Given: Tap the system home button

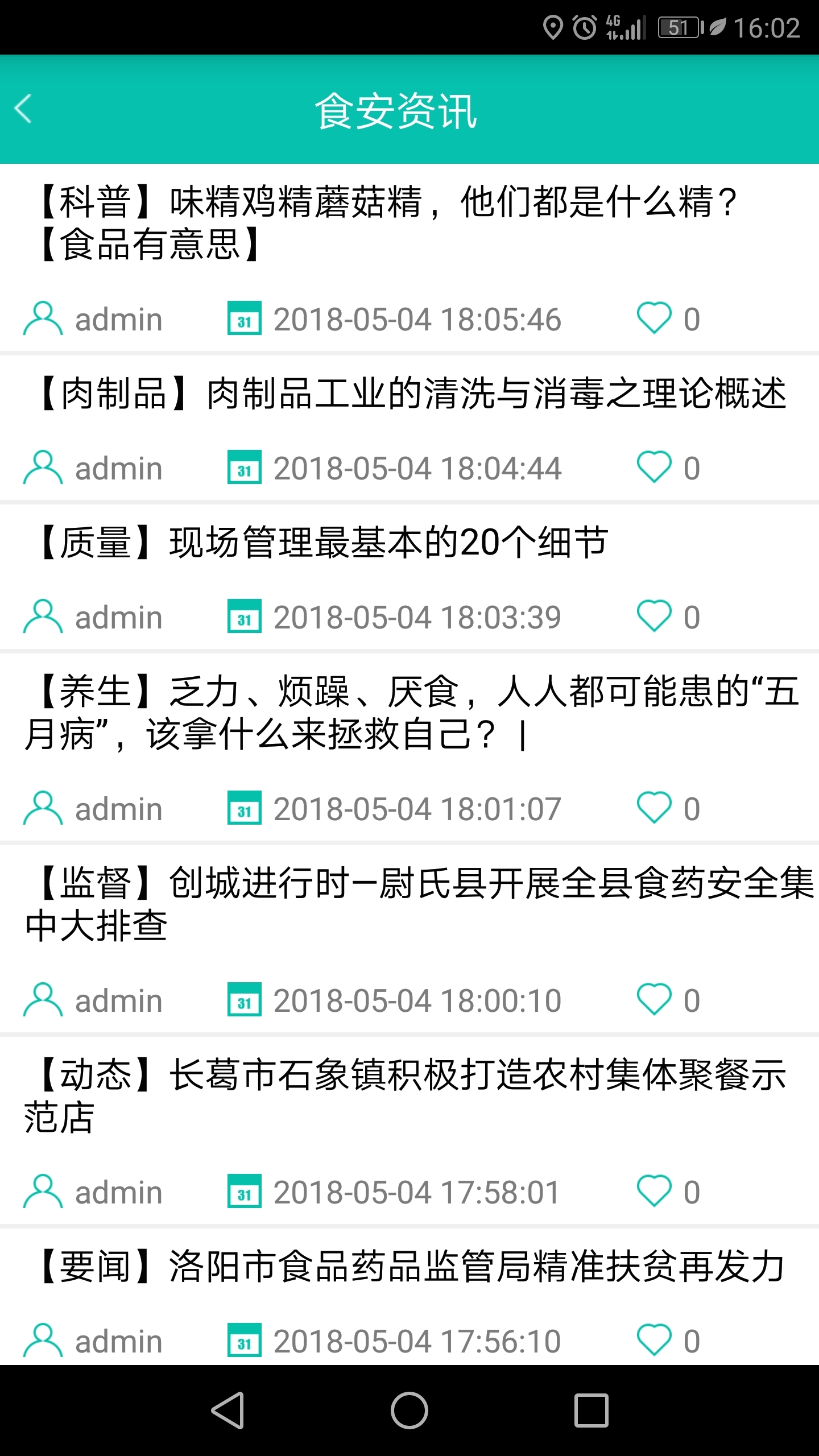Looking at the screenshot, I should pos(409,1410).
